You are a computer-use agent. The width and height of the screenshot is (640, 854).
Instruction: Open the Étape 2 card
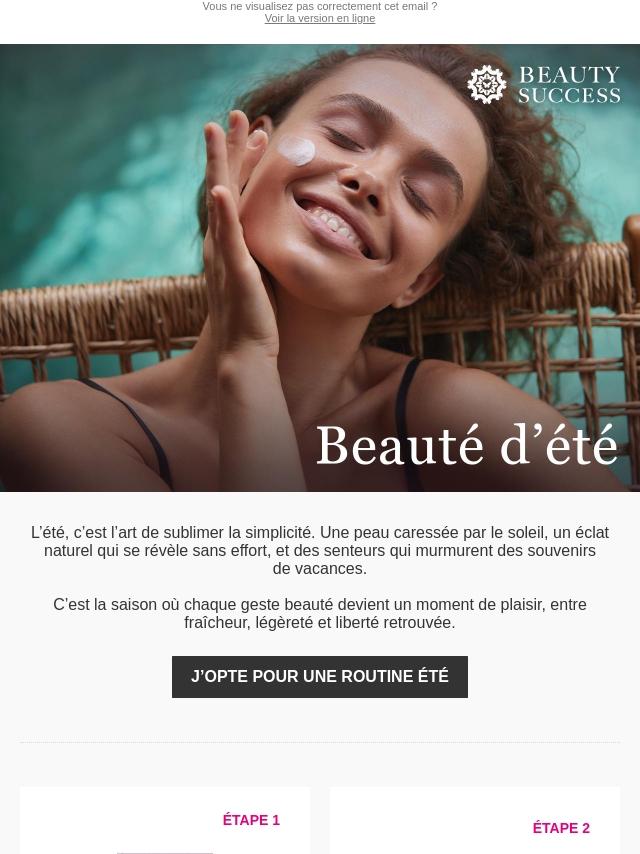[475, 820]
